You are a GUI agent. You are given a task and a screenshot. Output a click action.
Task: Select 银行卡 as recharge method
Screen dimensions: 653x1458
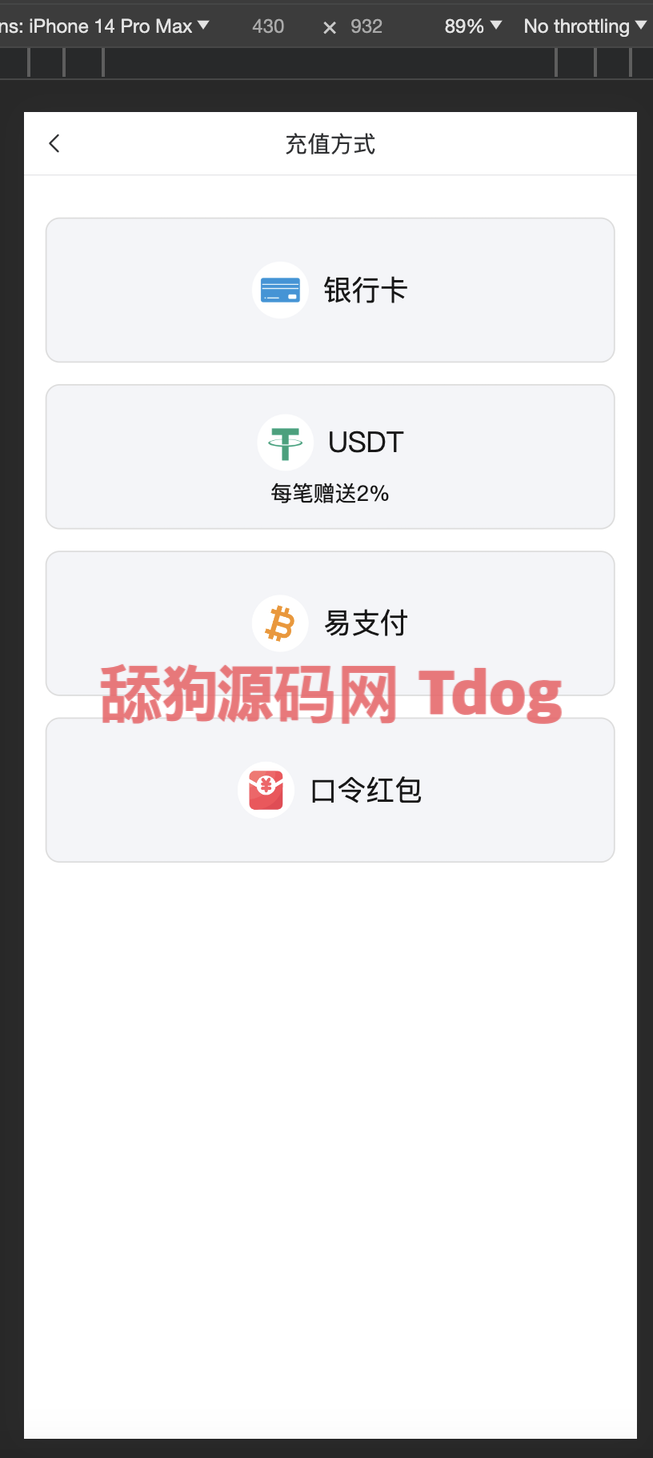pos(330,290)
